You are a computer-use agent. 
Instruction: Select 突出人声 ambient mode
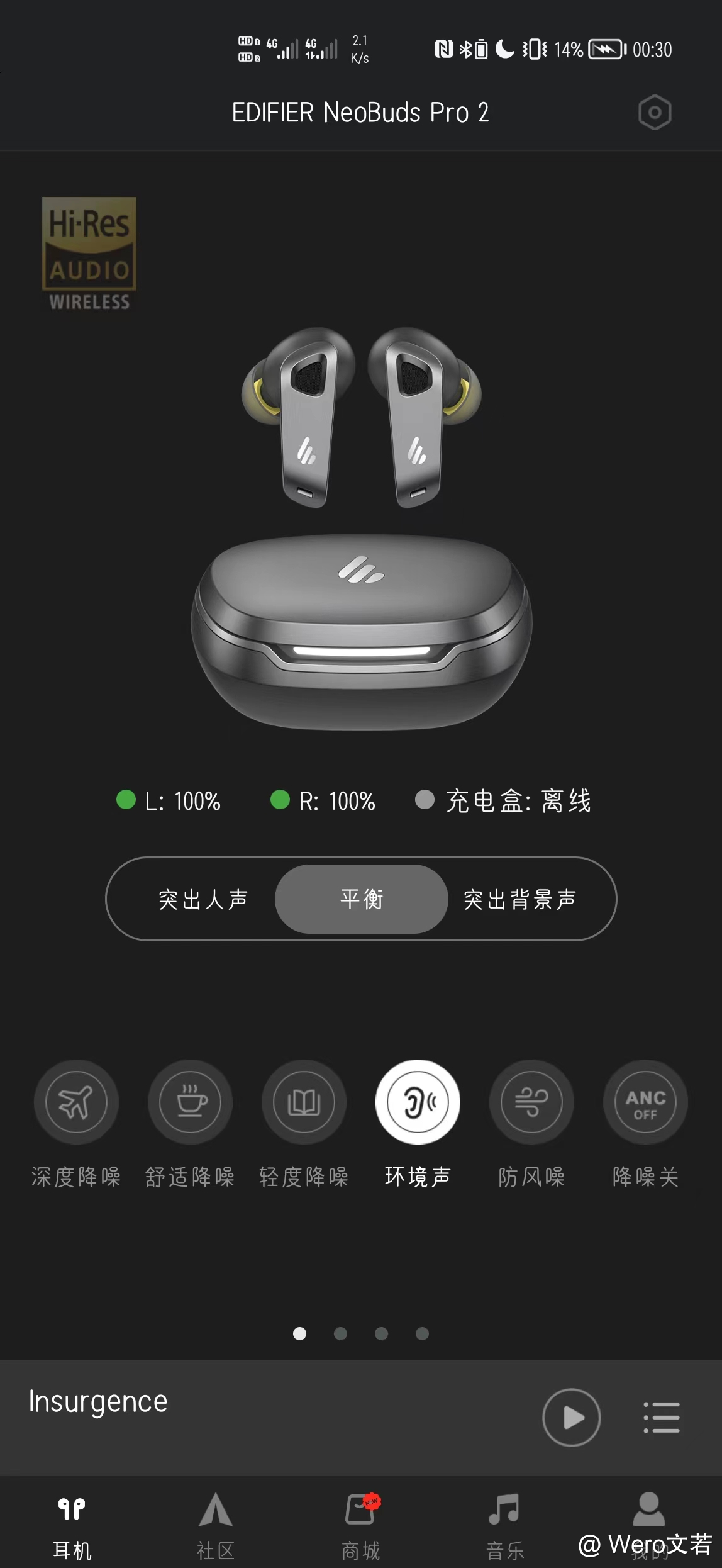click(203, 899)
